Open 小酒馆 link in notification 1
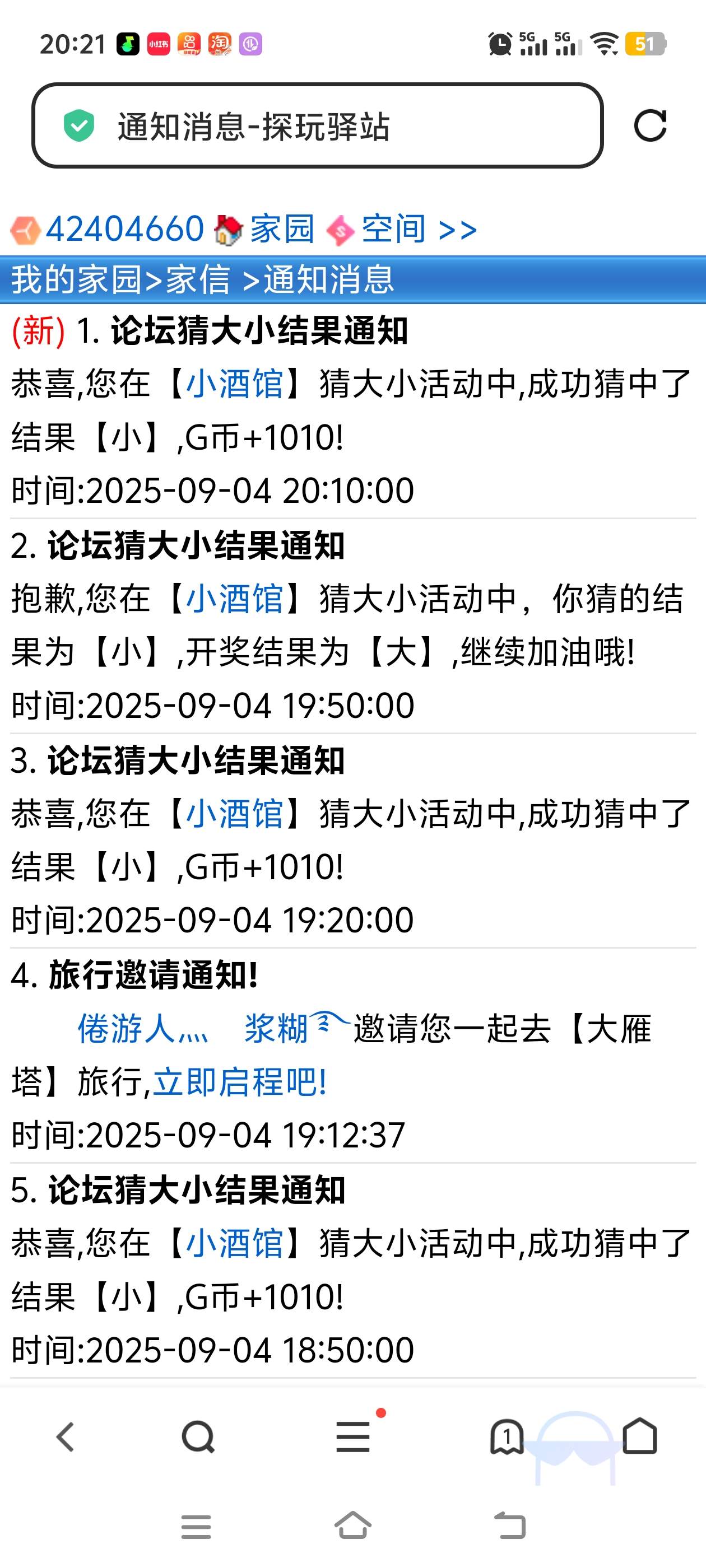Image resolution: width=706 pixels, height=1568 pixels. pyautogui.click(x=235, y=384)
